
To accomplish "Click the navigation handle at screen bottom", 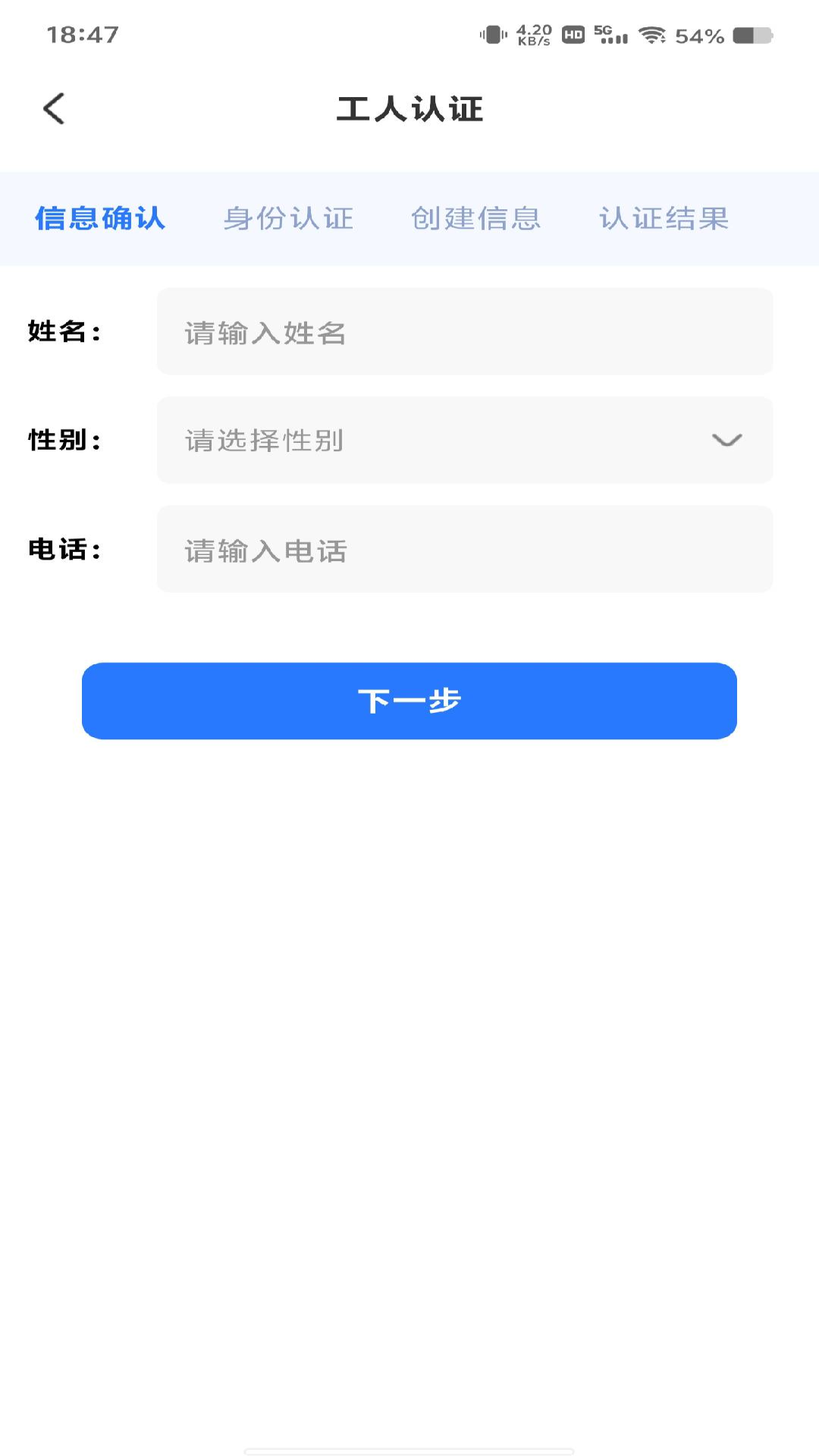I will [409, 1451].
